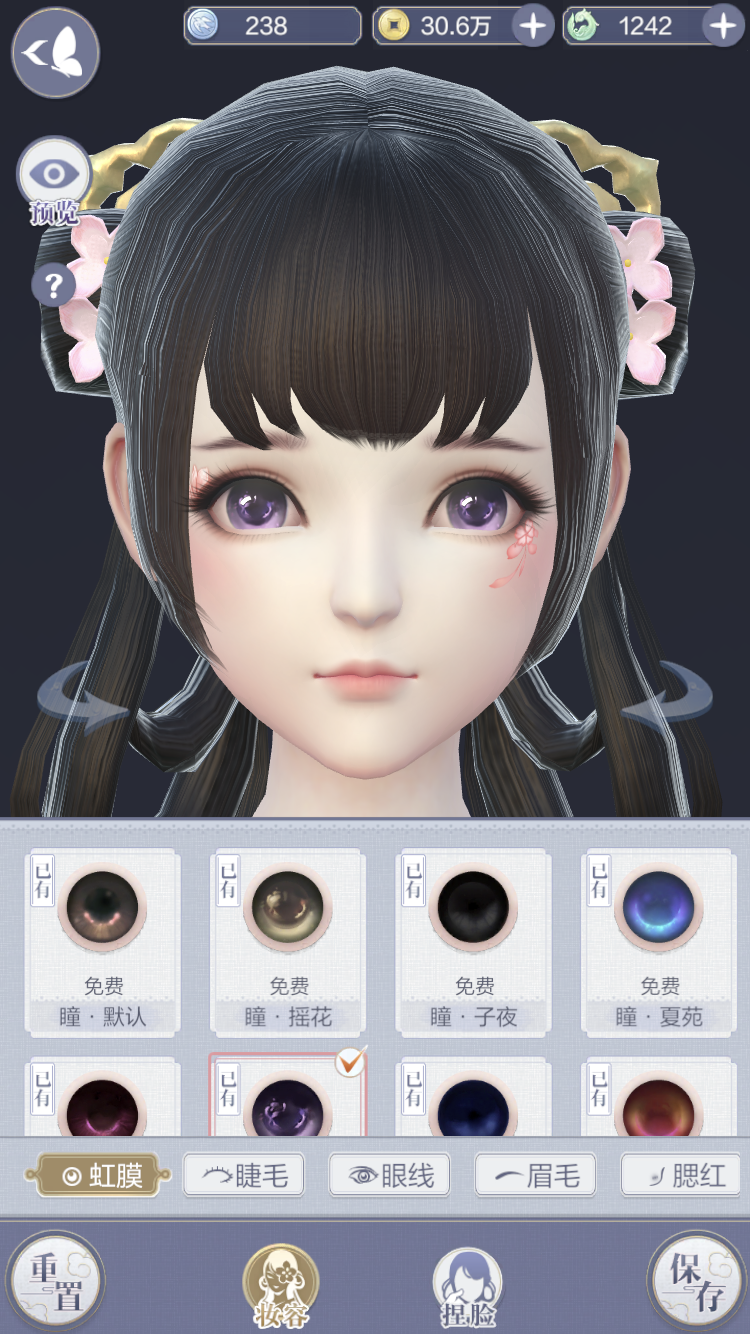The height and width of the screenshot is (1334, 750).
Task: Choose the 瞳·摇花 iris style
Action: click(288, 940)
